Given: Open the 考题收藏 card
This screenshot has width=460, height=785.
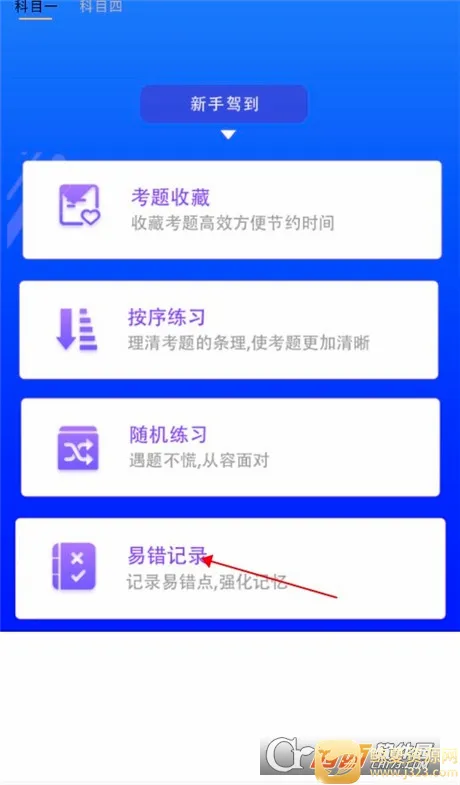Looking at the screenshot, I should 232,210.
